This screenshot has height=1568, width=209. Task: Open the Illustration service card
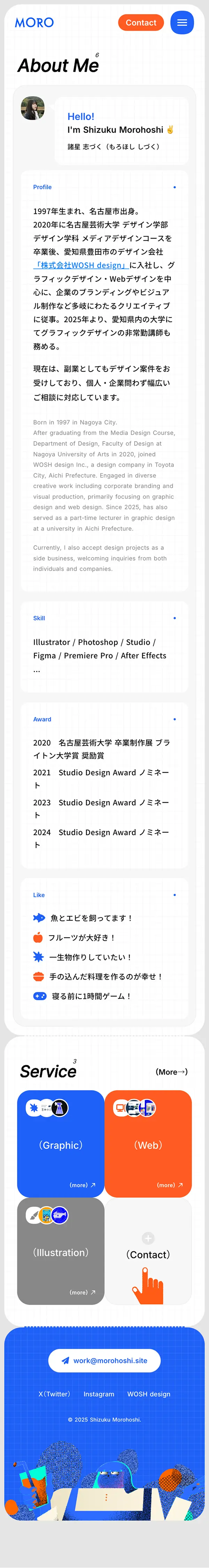click(61, 1251)
